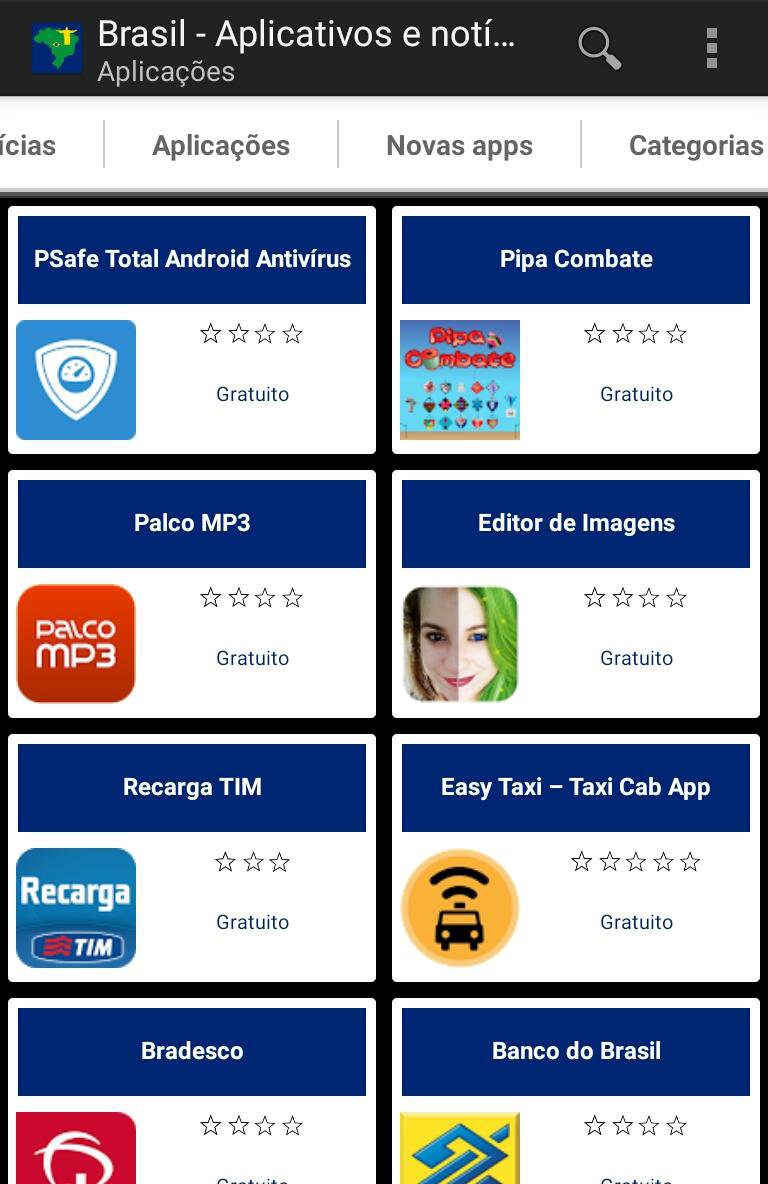
Task: Tap the PSafe Total Android Antivírus shield icon
Action: point(76,379)
